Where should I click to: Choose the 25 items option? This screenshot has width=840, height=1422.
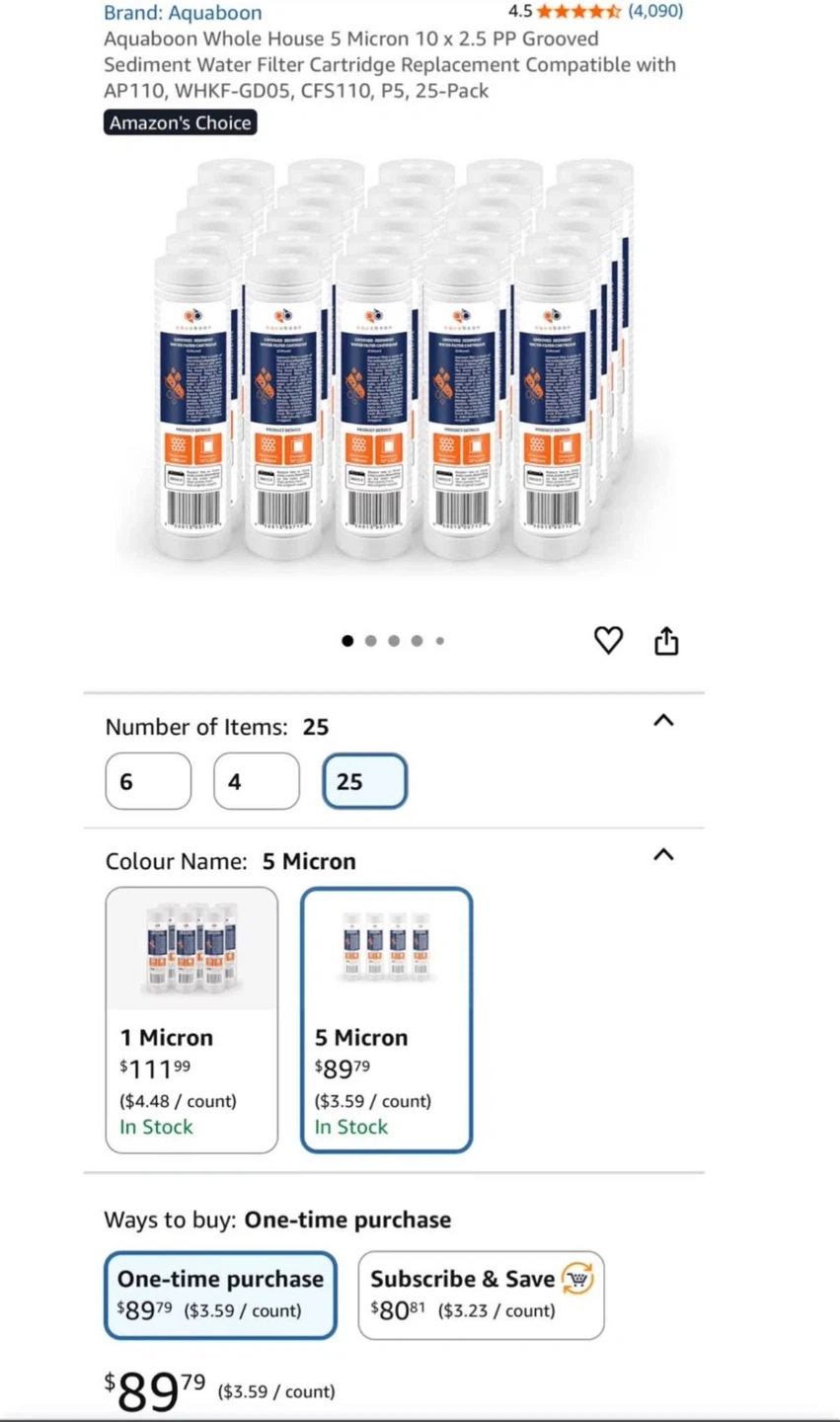click(364, 781)
